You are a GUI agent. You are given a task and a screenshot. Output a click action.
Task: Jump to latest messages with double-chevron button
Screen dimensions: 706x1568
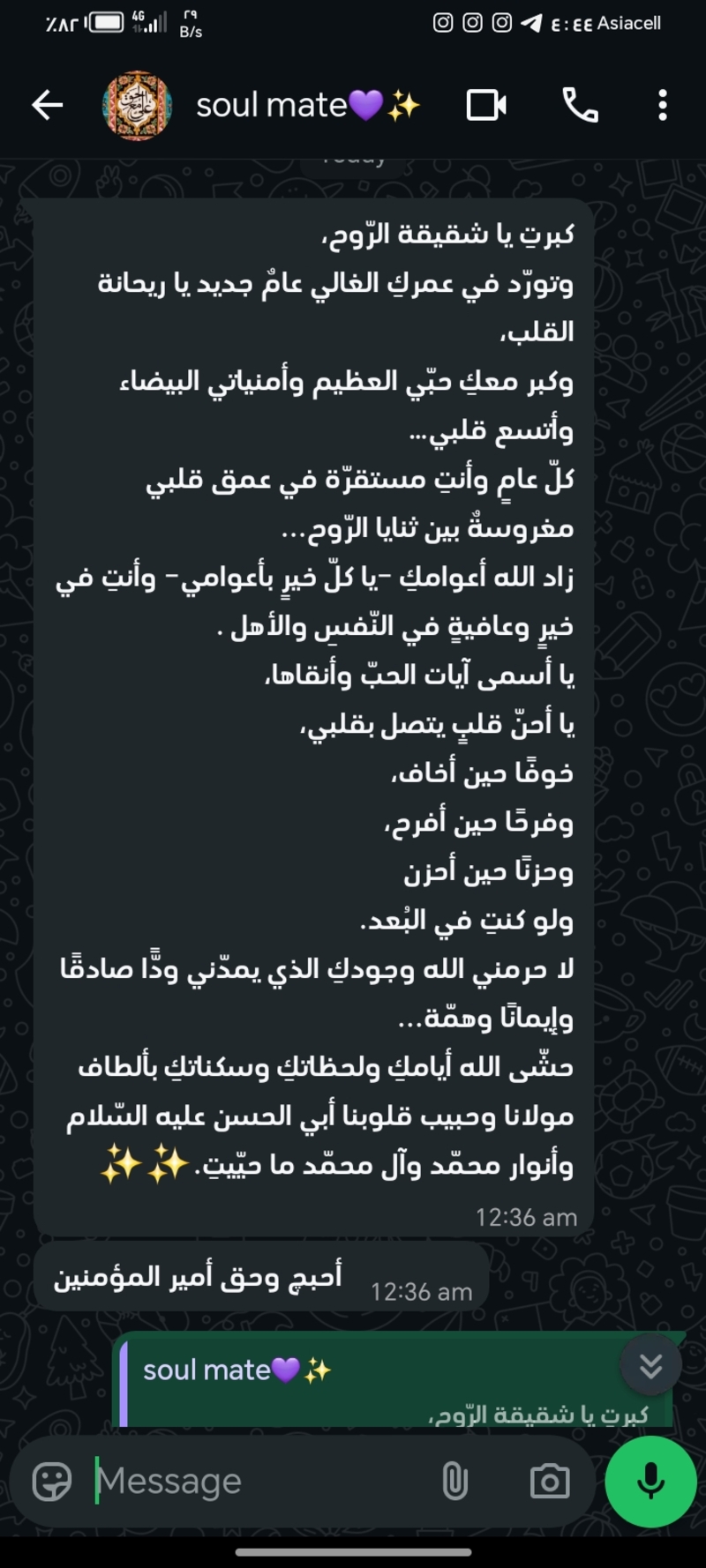point(650,1366)
